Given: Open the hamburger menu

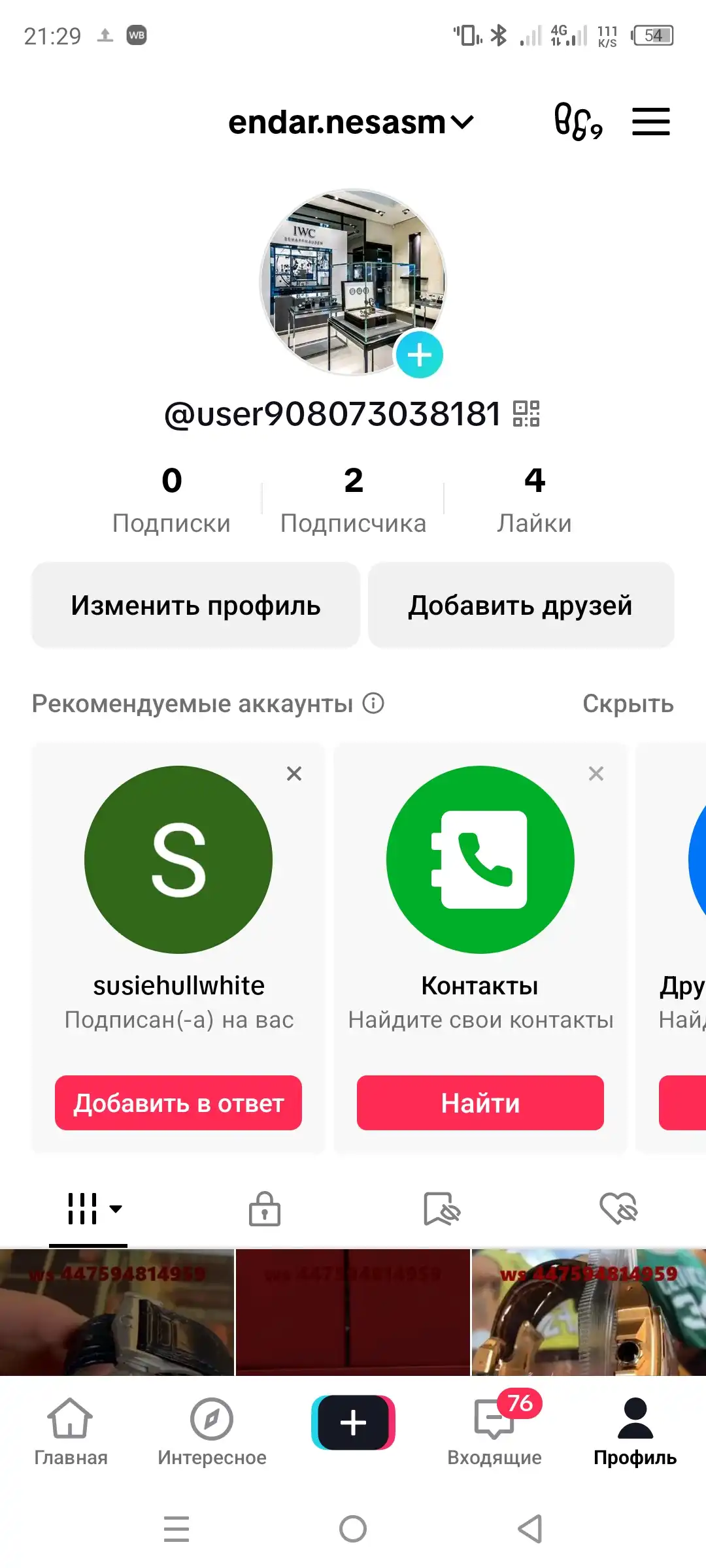Looking at the screenshot, I should pyautogui.click(x=651, y=122).
